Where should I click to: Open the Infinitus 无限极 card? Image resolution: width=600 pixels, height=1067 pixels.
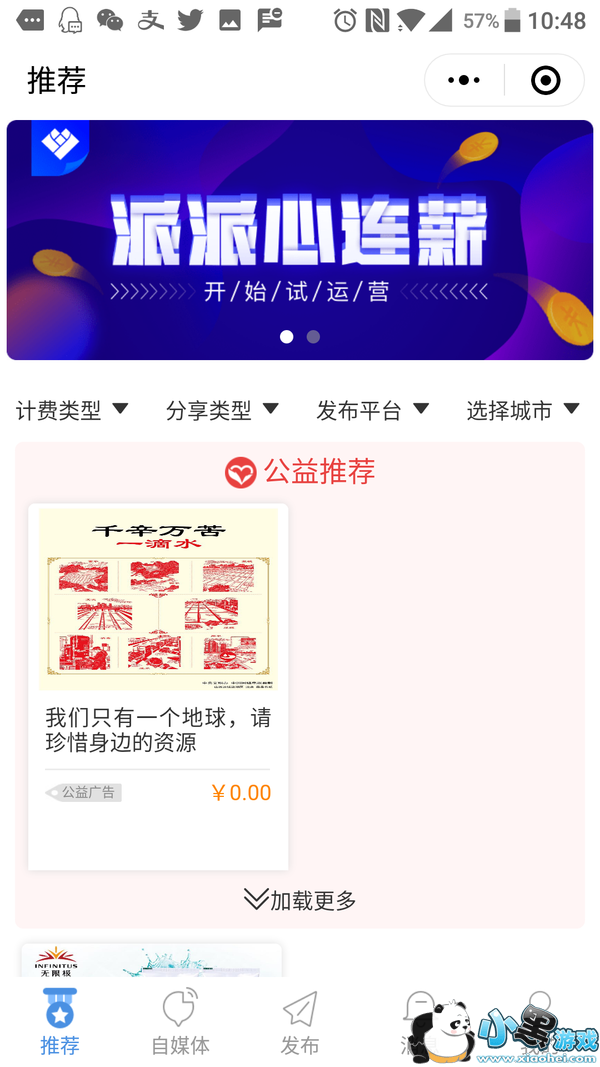pyautogui.click(x=151, y=960)
